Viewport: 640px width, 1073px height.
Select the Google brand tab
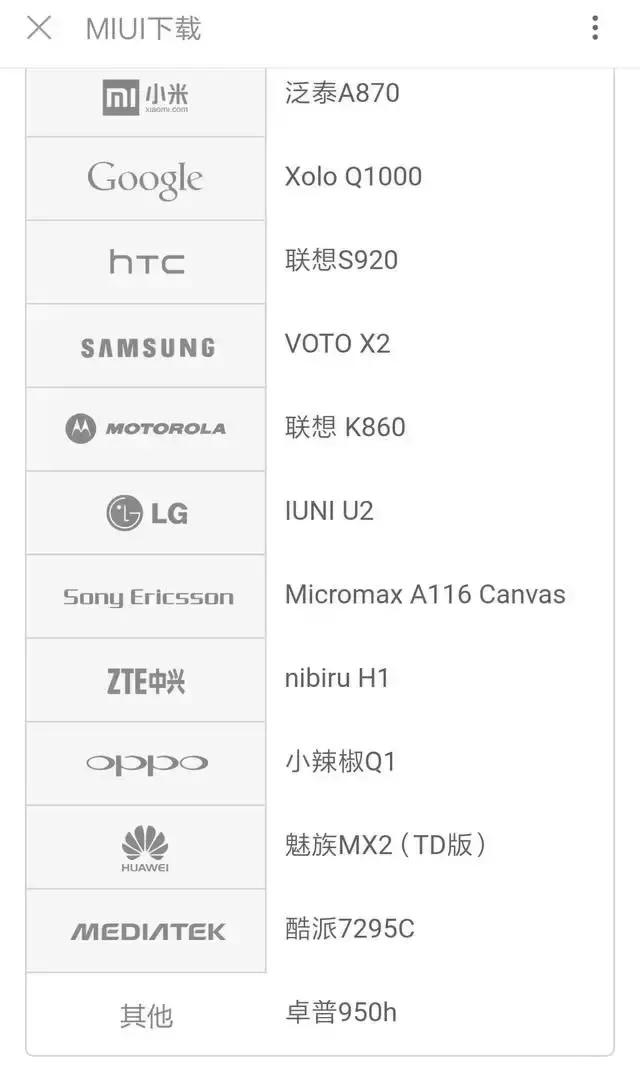(146, 179)
